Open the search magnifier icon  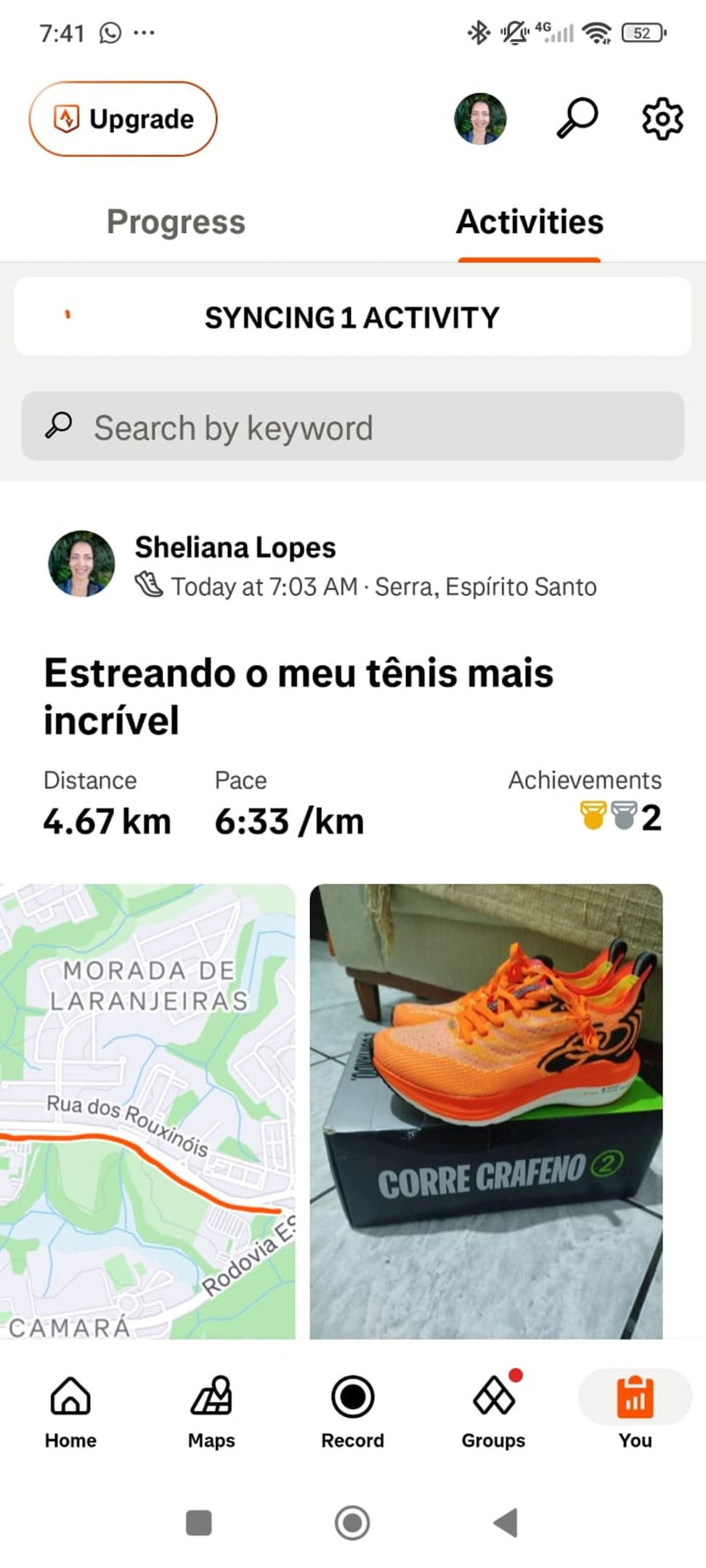tap(577, 118)
